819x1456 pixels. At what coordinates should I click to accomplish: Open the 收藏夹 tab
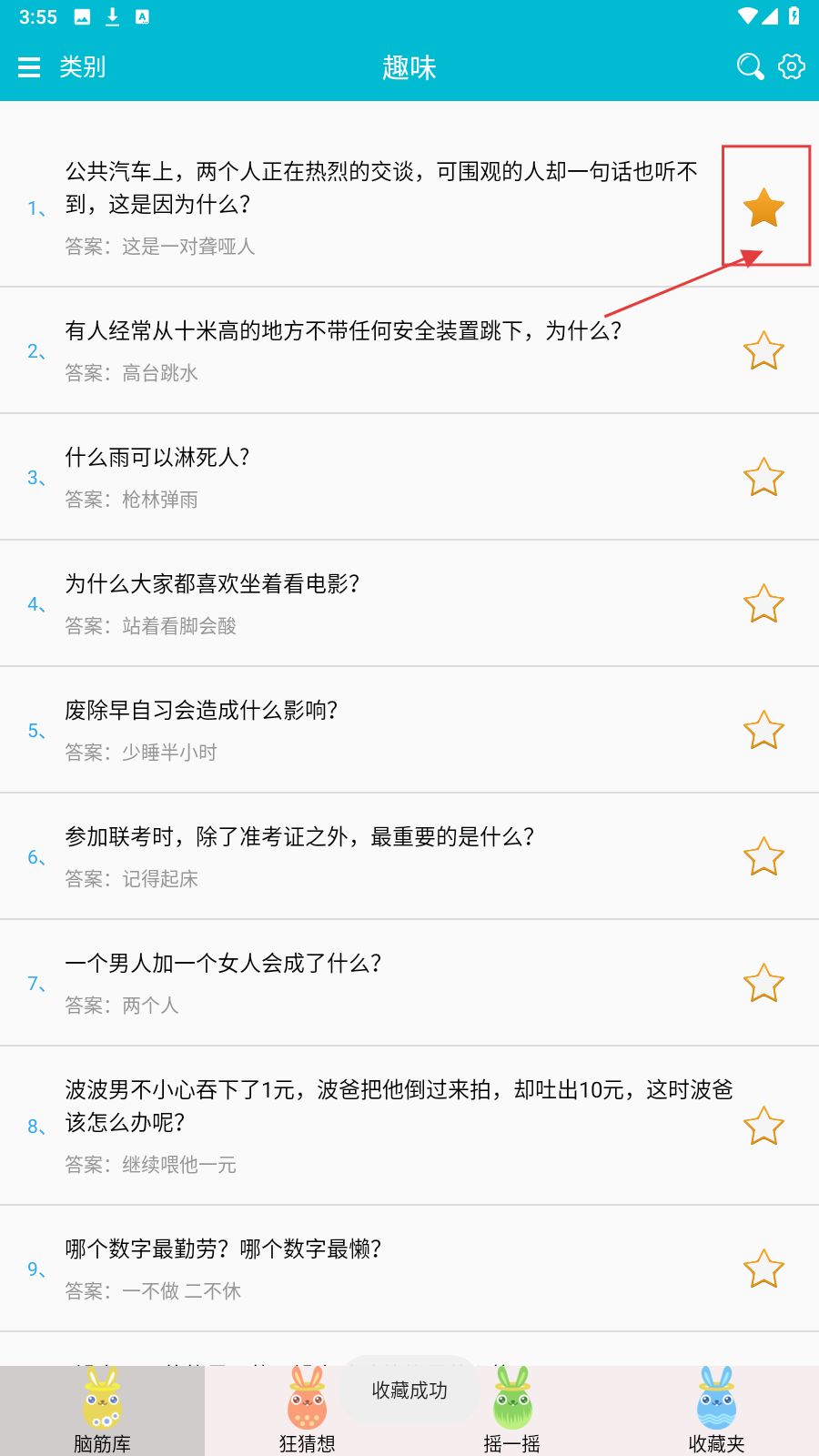(x=716, y=1412)
